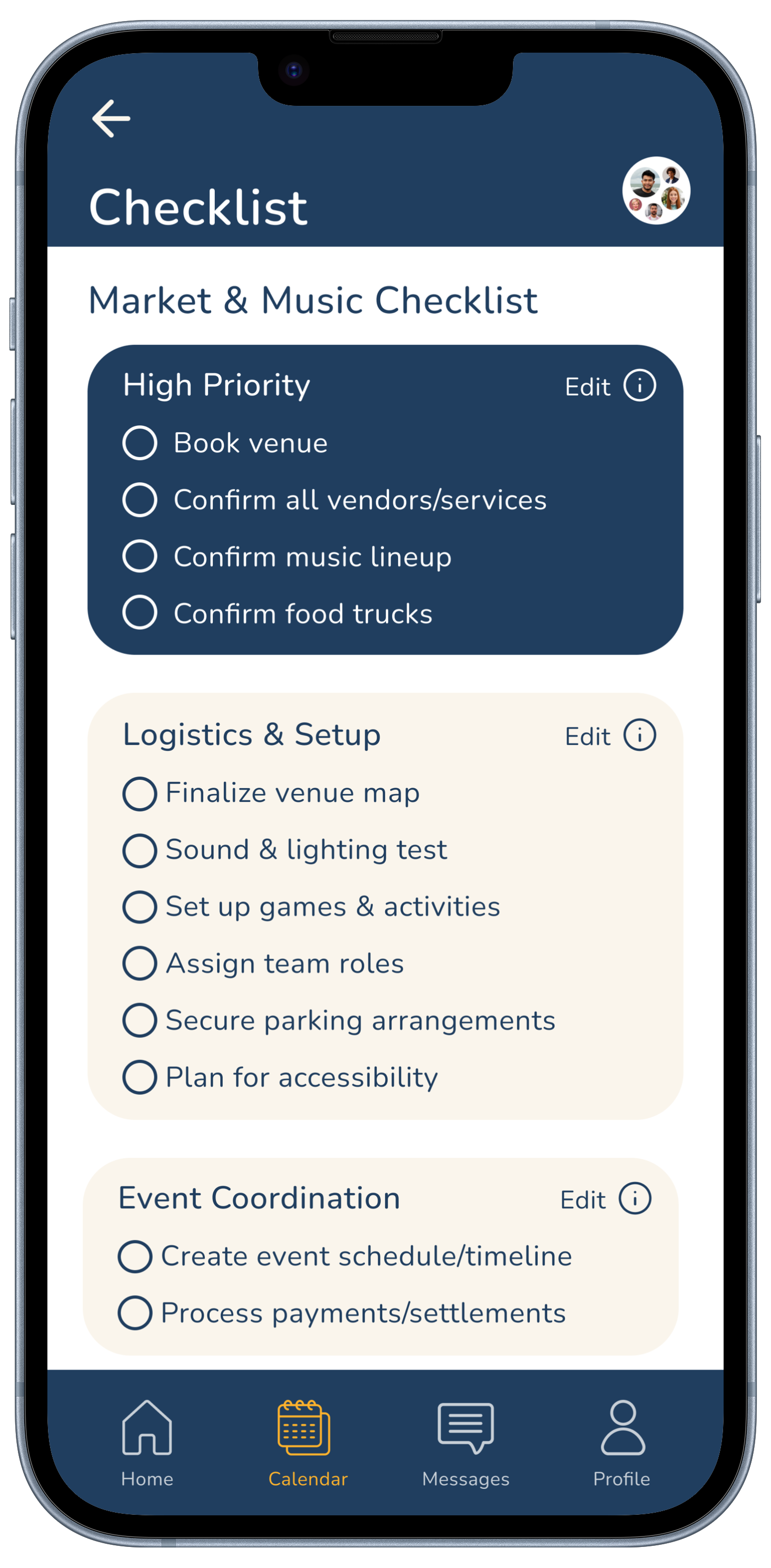
Task: Go back using the top-left arrow
Action: point(111,118)
